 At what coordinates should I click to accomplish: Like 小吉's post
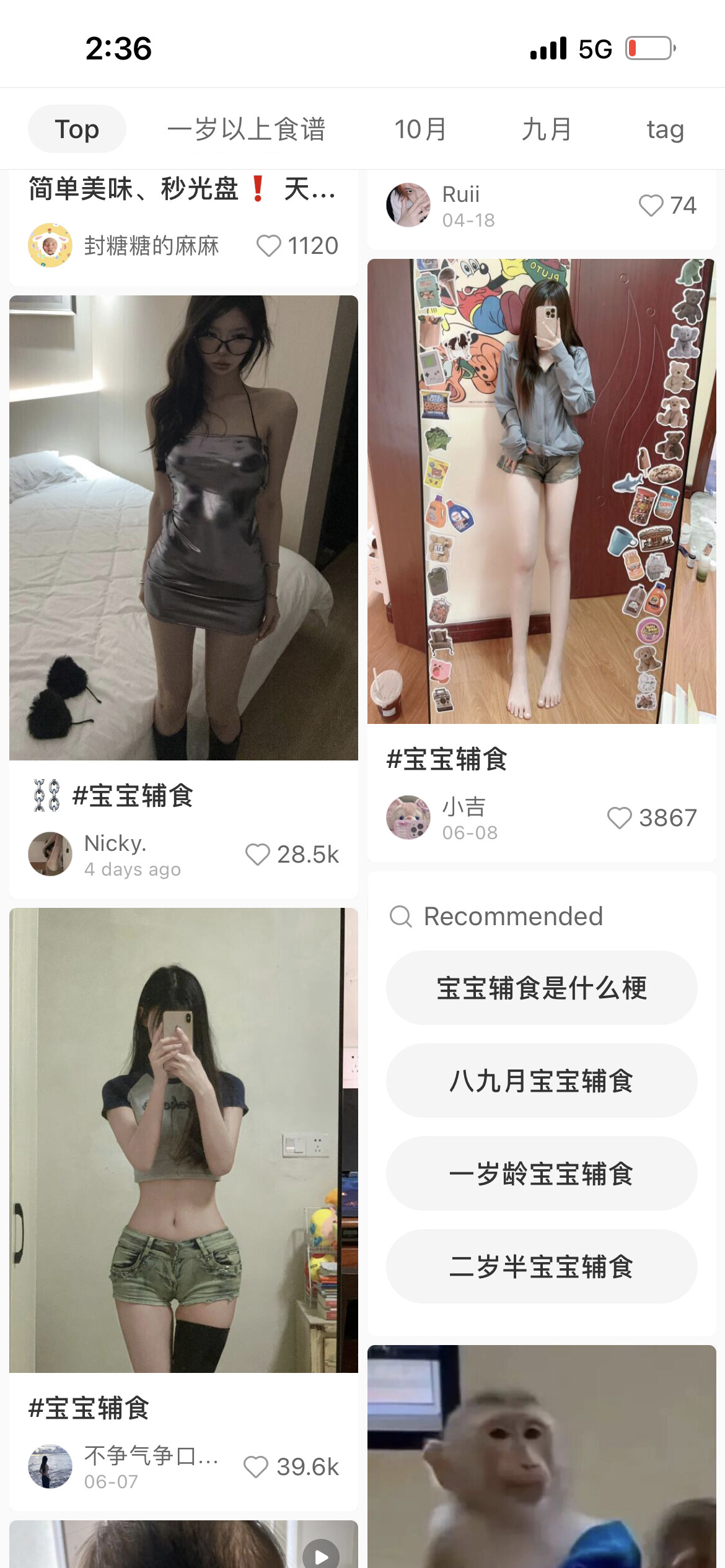click(619, 817)
